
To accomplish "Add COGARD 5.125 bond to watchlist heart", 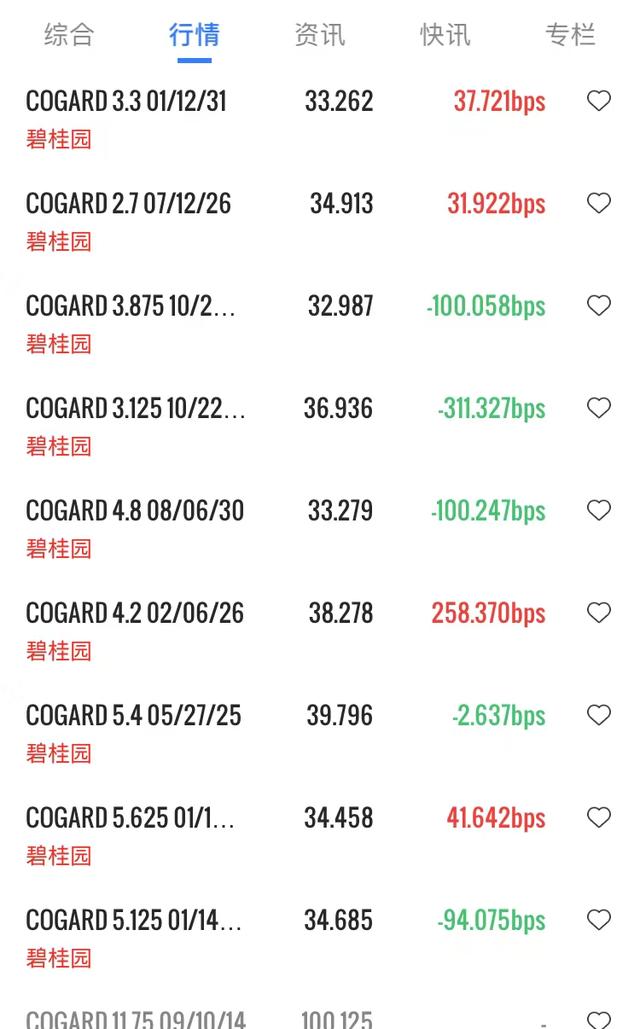I will [599, 919].
